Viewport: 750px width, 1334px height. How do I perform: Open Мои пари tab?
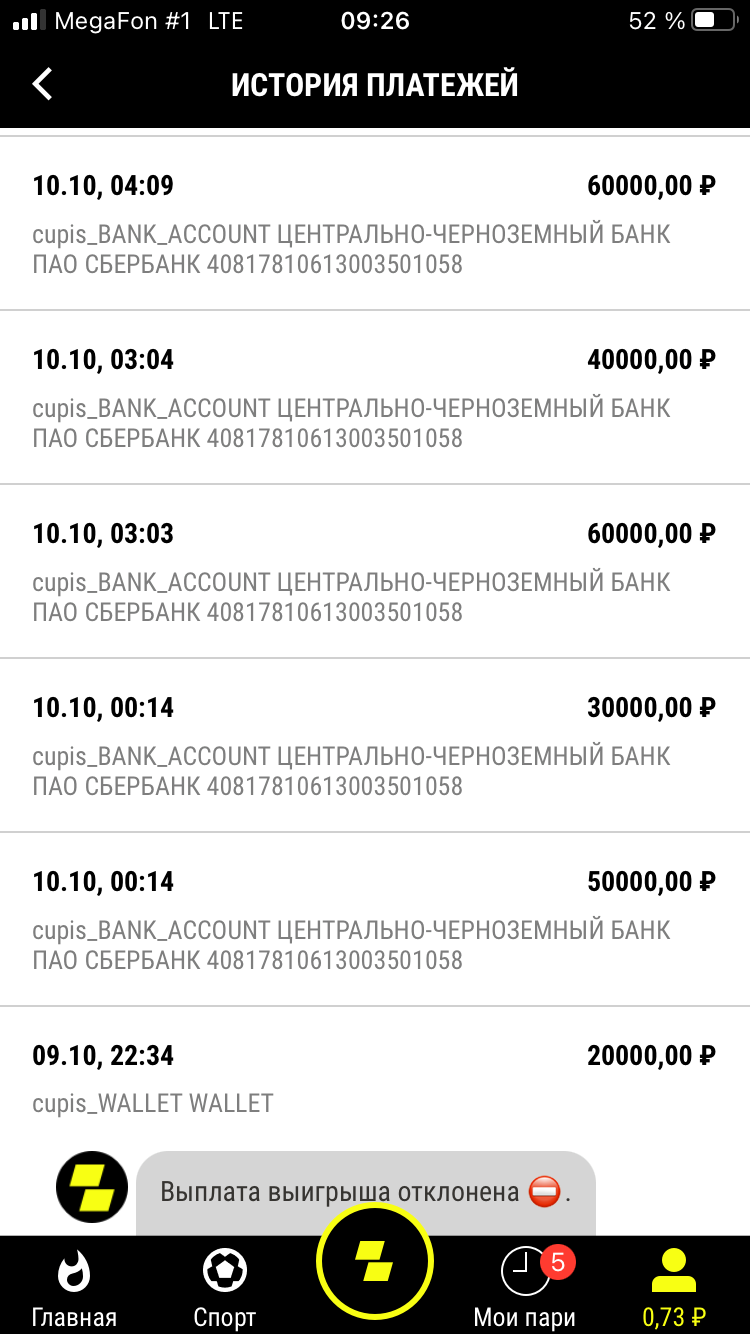(525, 1287)
